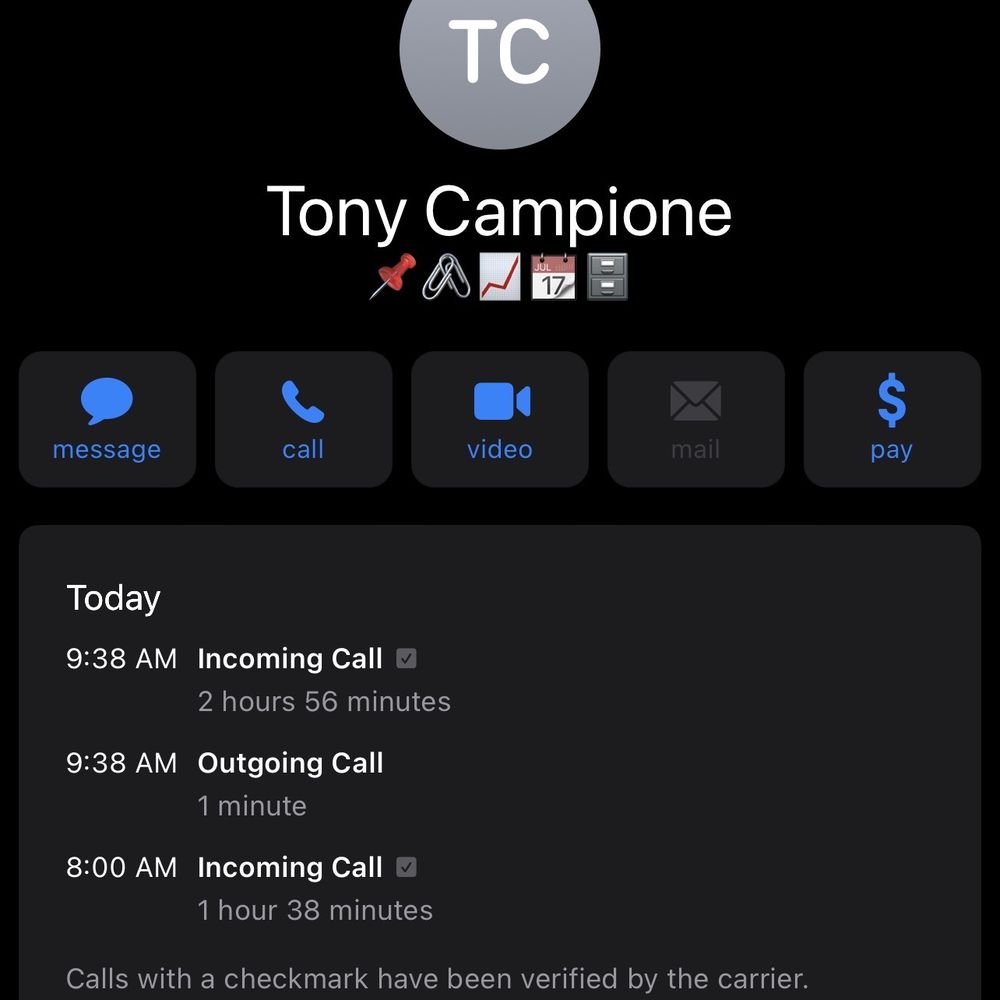The height and width of the screenshot is (1000, 1000).
Task: Start a call with Tony Campione
Action: click(x=303, y=419)
